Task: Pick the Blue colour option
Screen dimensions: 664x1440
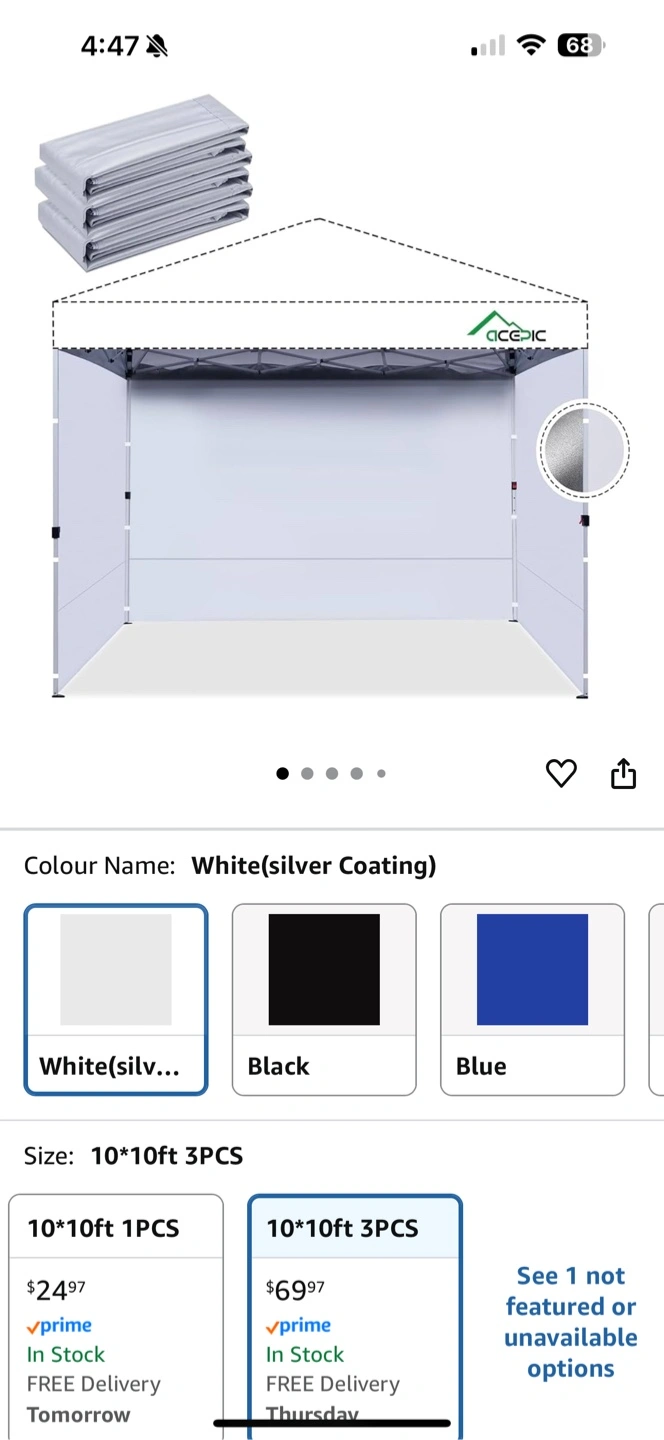Action: [x=532, y=998]
